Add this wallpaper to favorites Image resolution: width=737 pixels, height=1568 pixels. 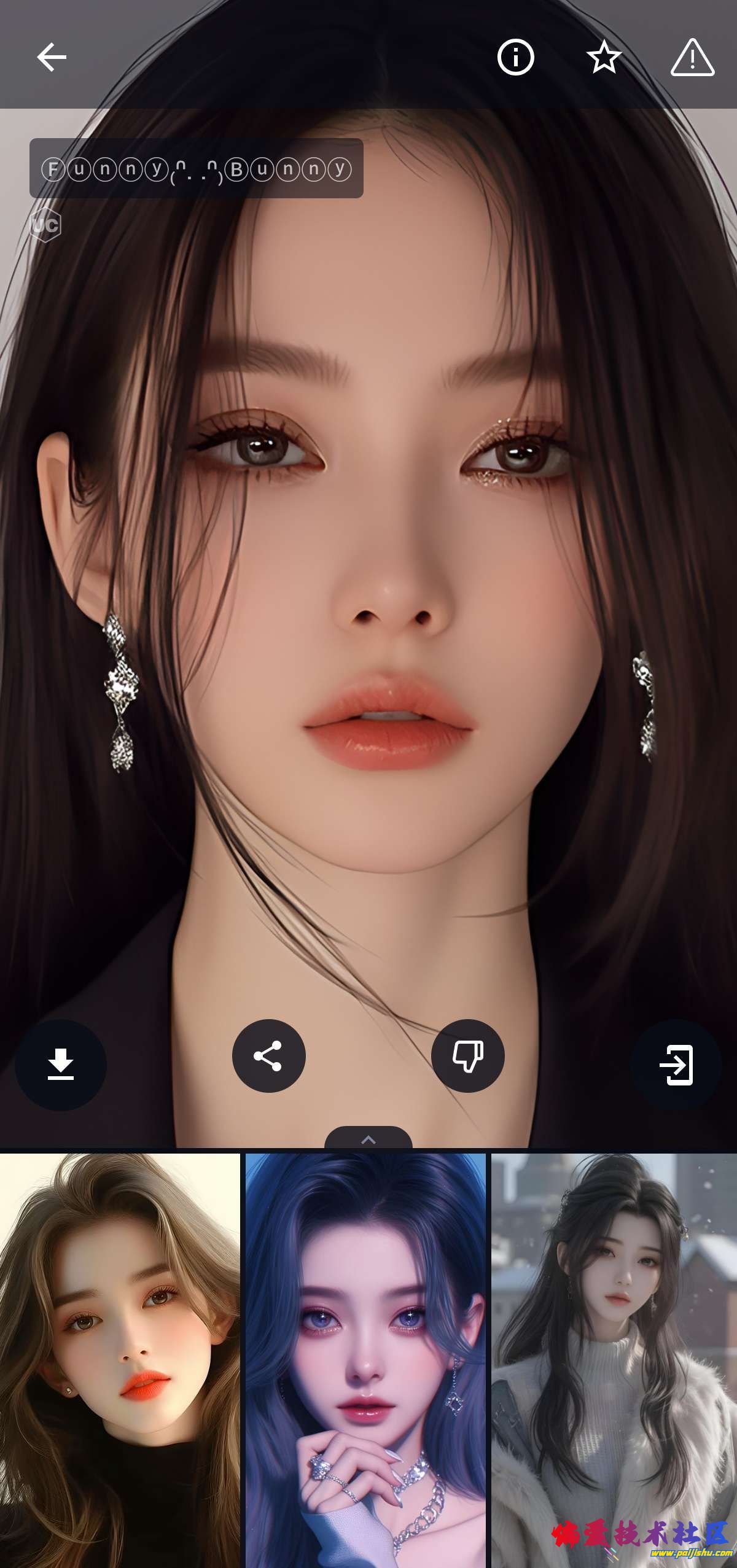(x=604, y=57)
